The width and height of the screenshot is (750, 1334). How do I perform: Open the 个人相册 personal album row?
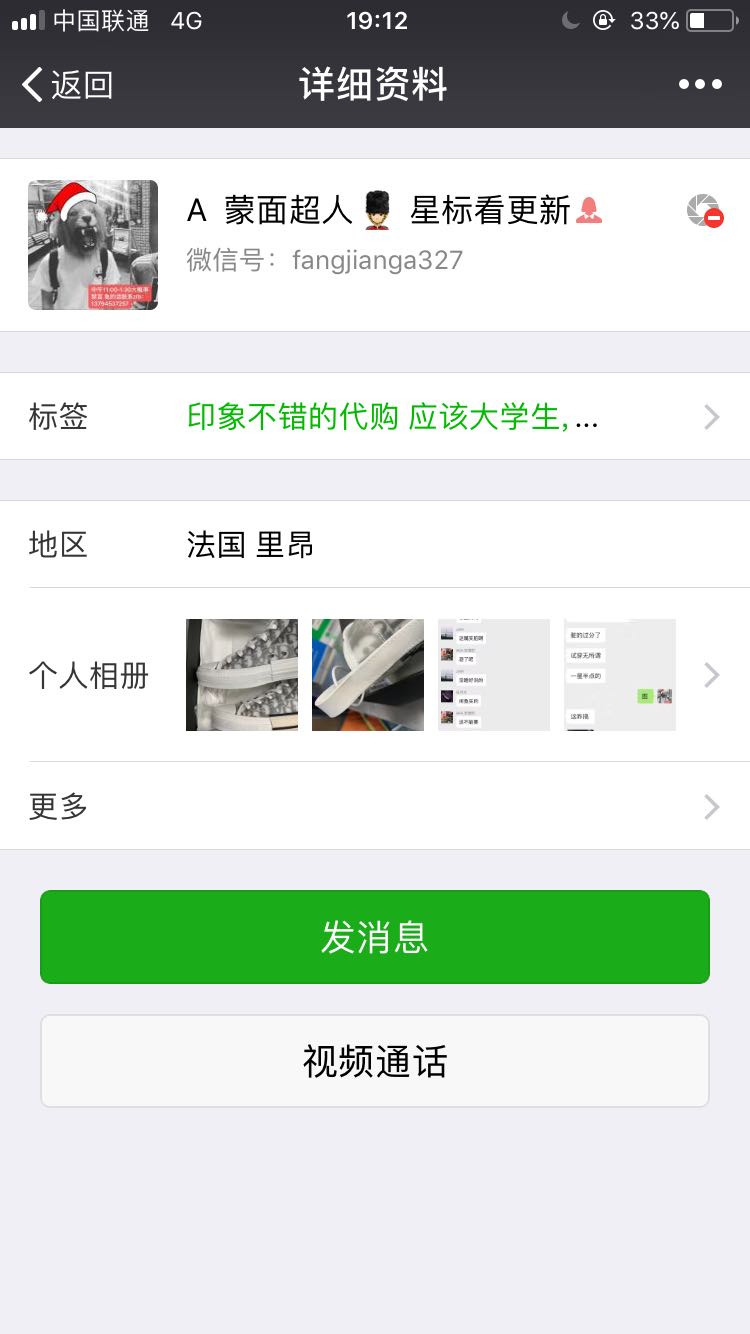pos(375,675)
